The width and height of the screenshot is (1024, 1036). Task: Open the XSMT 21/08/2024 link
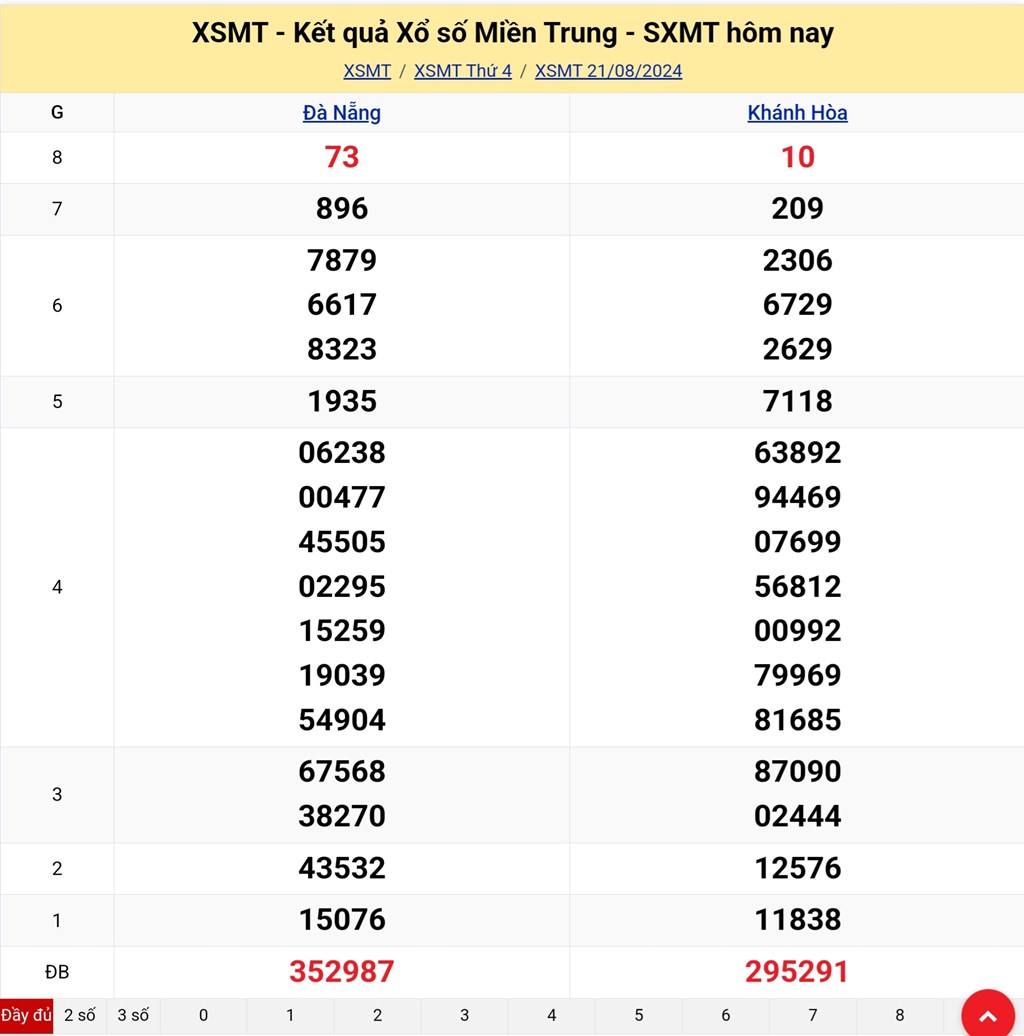pos(608,71)
